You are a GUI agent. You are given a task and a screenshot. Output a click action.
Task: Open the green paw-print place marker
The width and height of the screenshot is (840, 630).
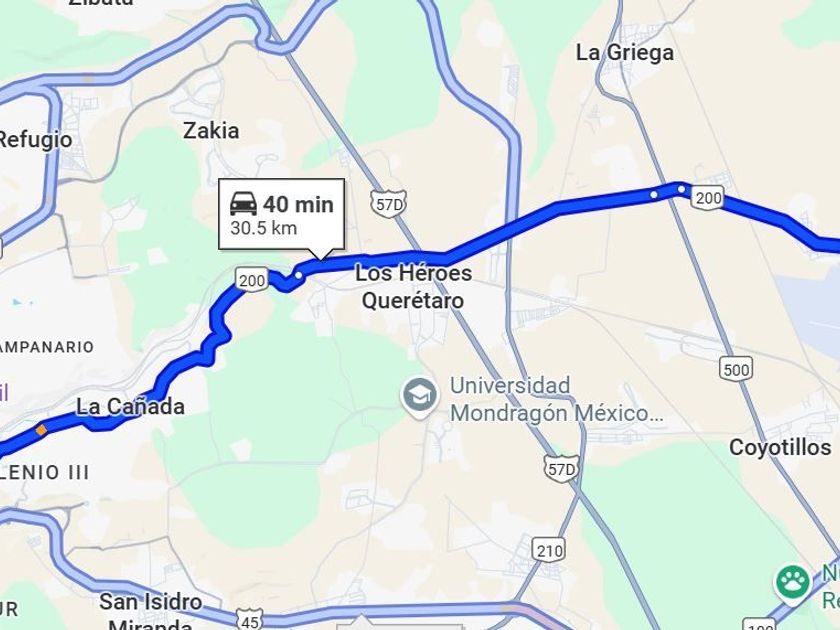pos(794,583)
